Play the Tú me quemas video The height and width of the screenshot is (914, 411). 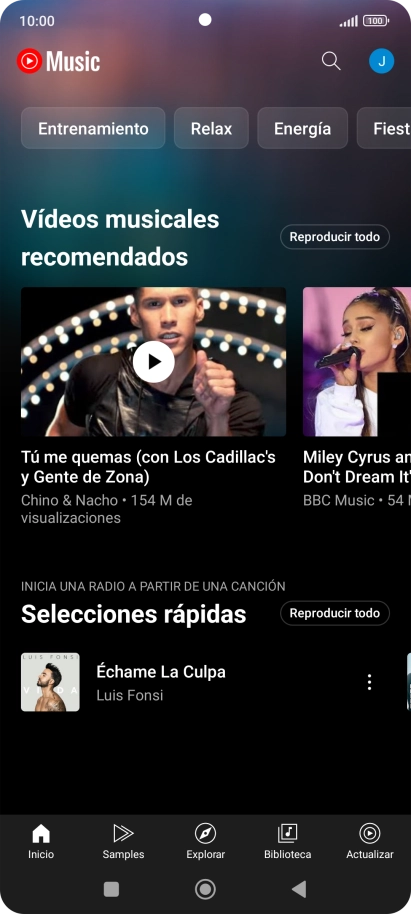point(153,361)
